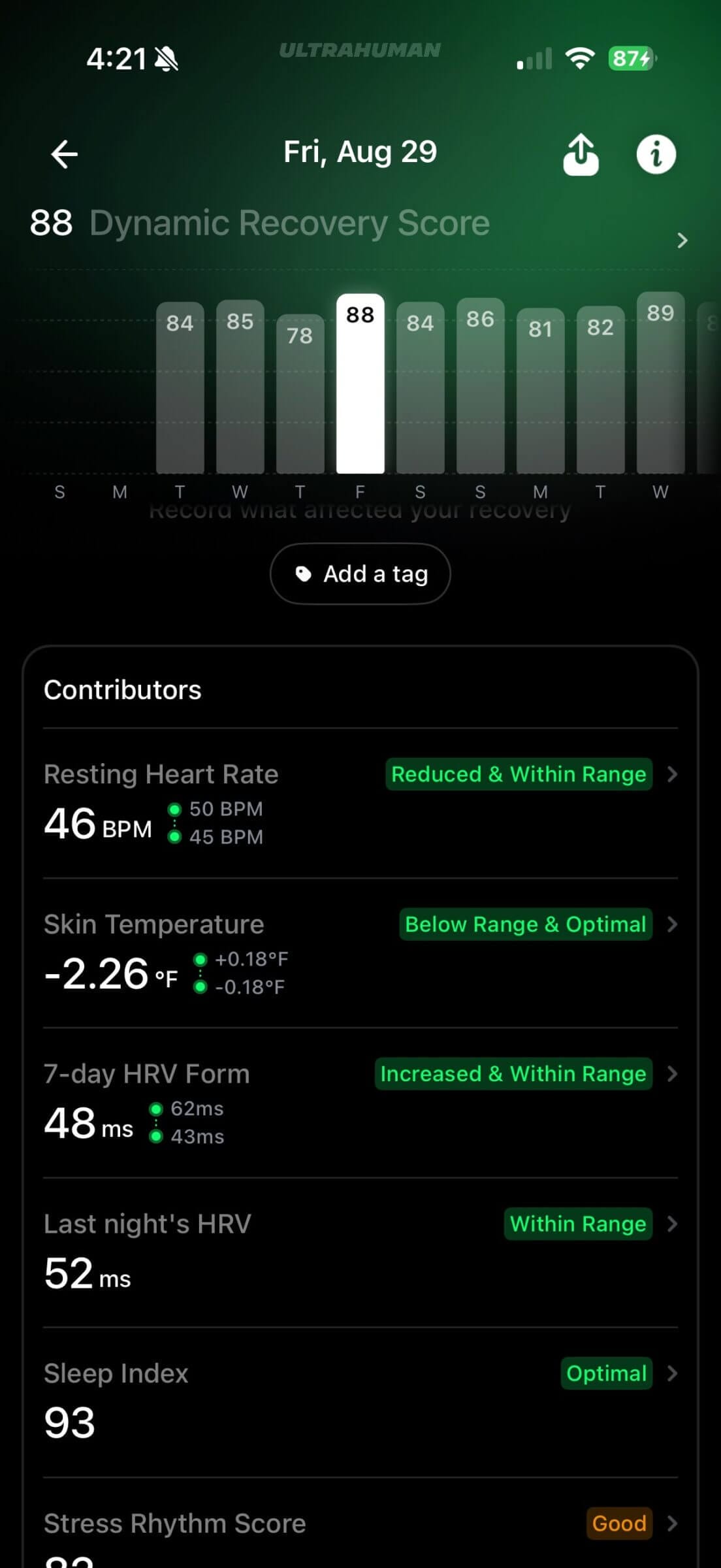
Task: Go back using the back arrow
Action: coord(64,155)
